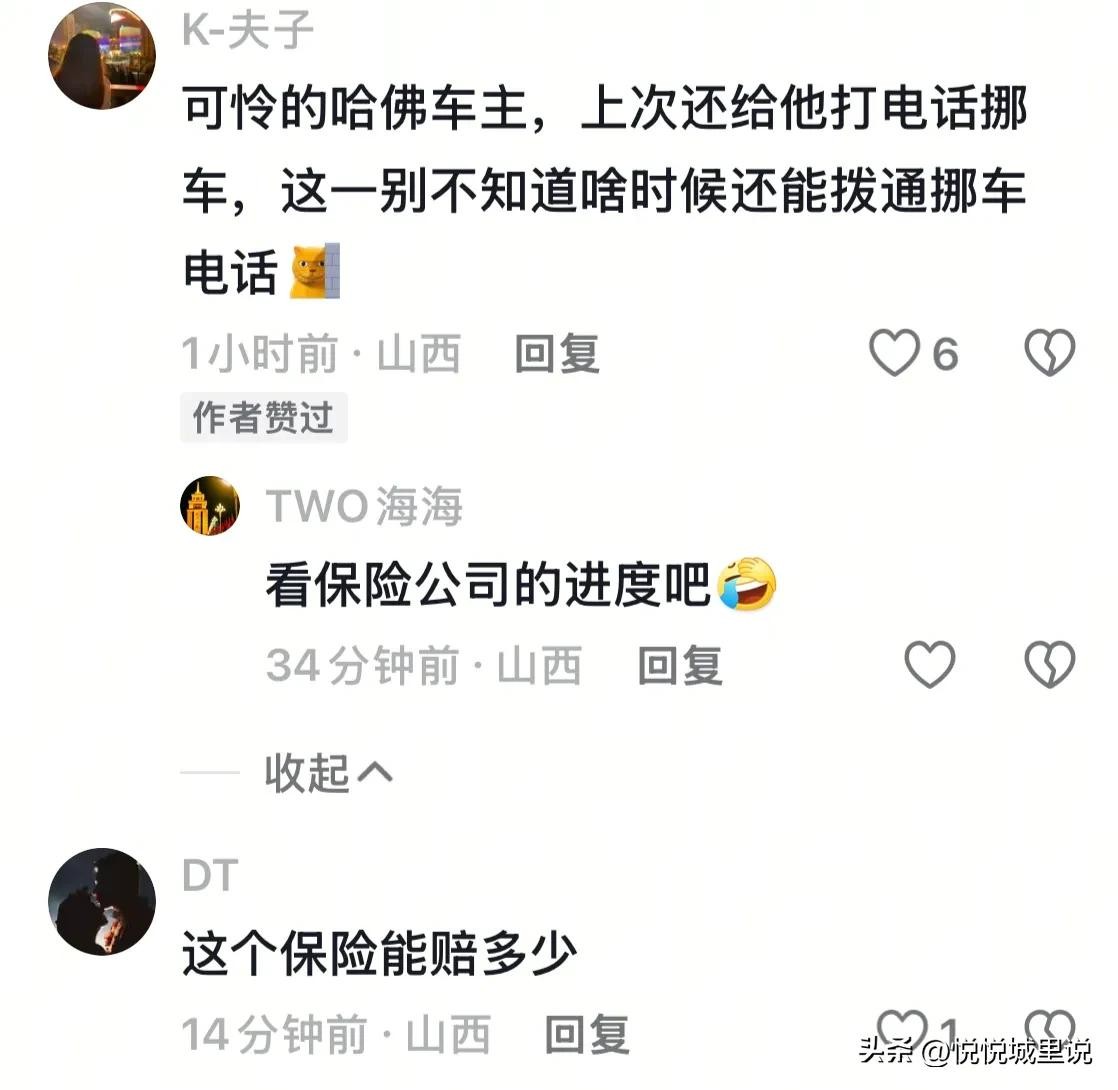Like K-夫子's comment
Viewport: 1118px width, 1090px height.
[x=894, y=354]
